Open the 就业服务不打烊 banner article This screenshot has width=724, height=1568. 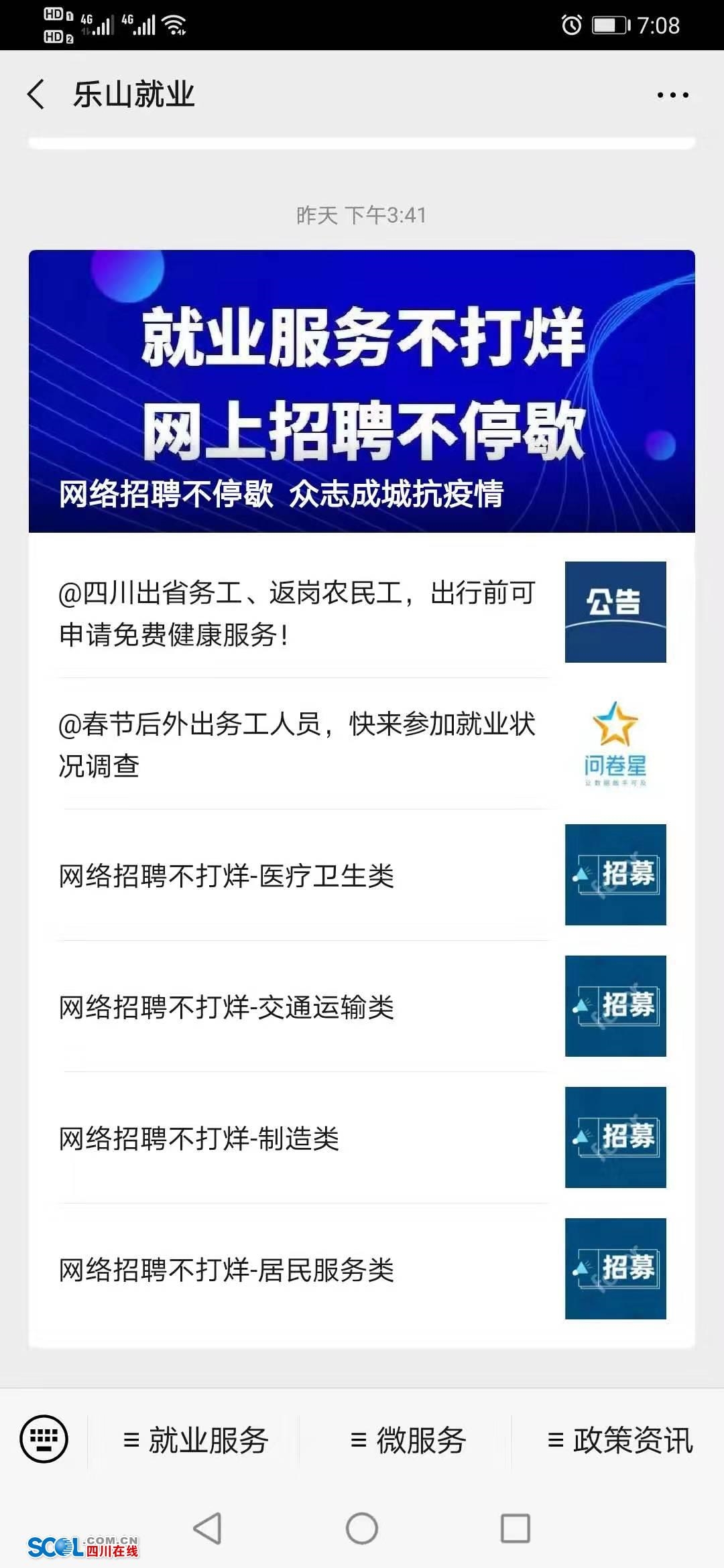click(362, 391)
